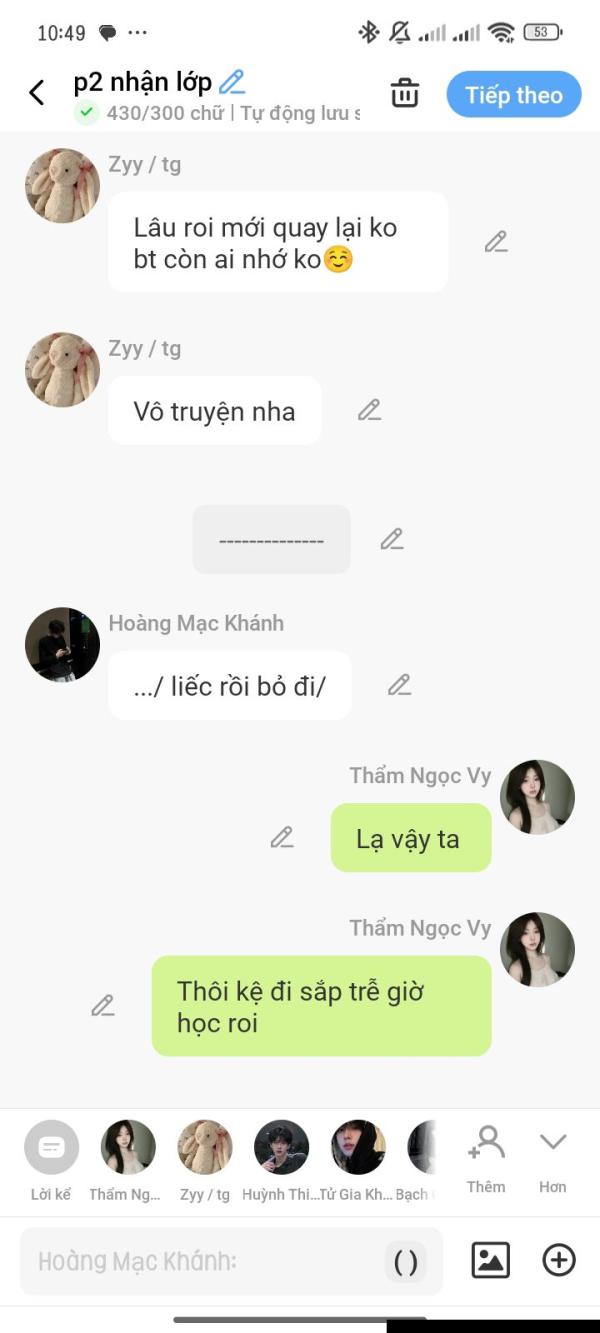
Task: Insert parentheses with the ( ) button
Action: click(406, 1262)
